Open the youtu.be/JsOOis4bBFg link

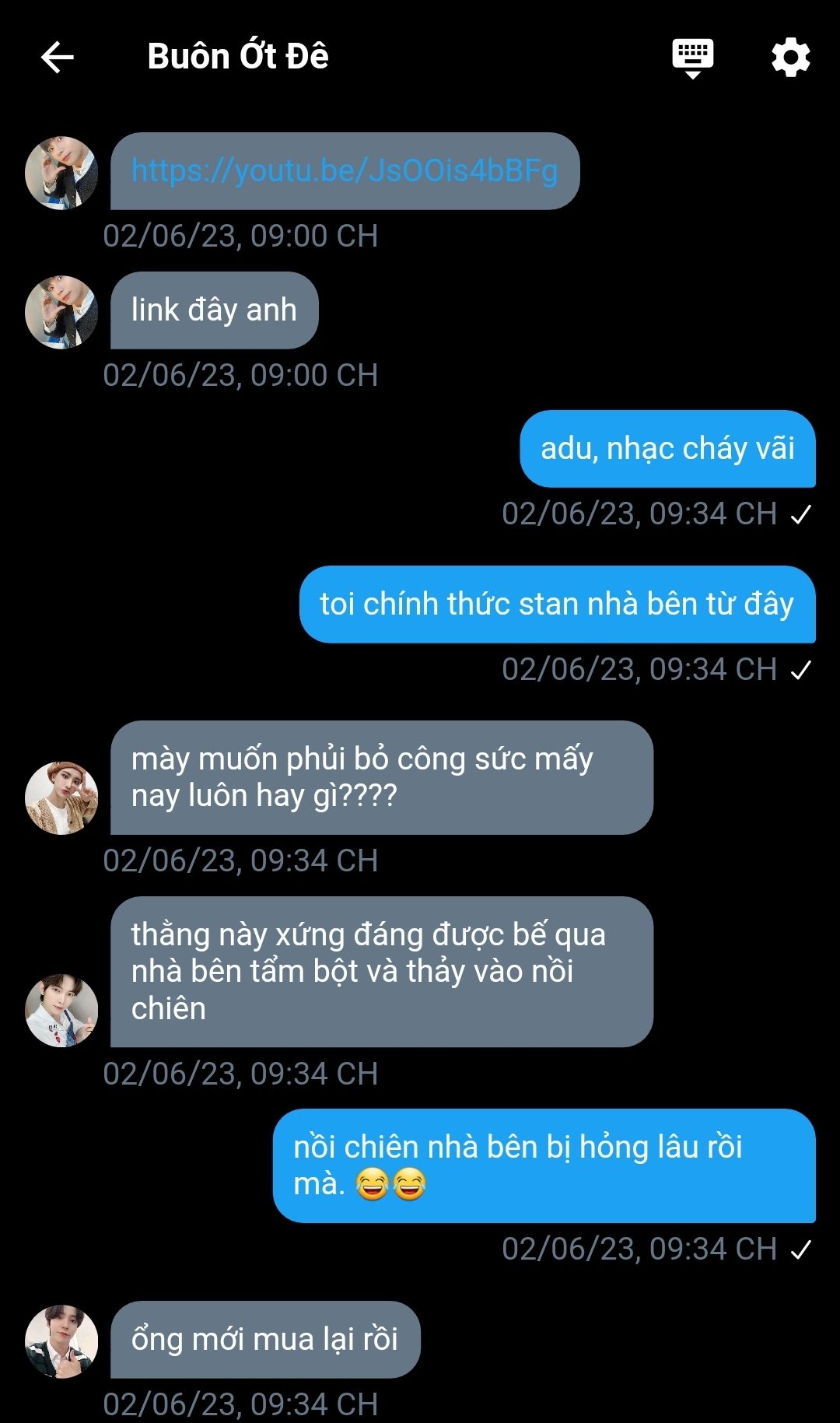coord(345,171)
